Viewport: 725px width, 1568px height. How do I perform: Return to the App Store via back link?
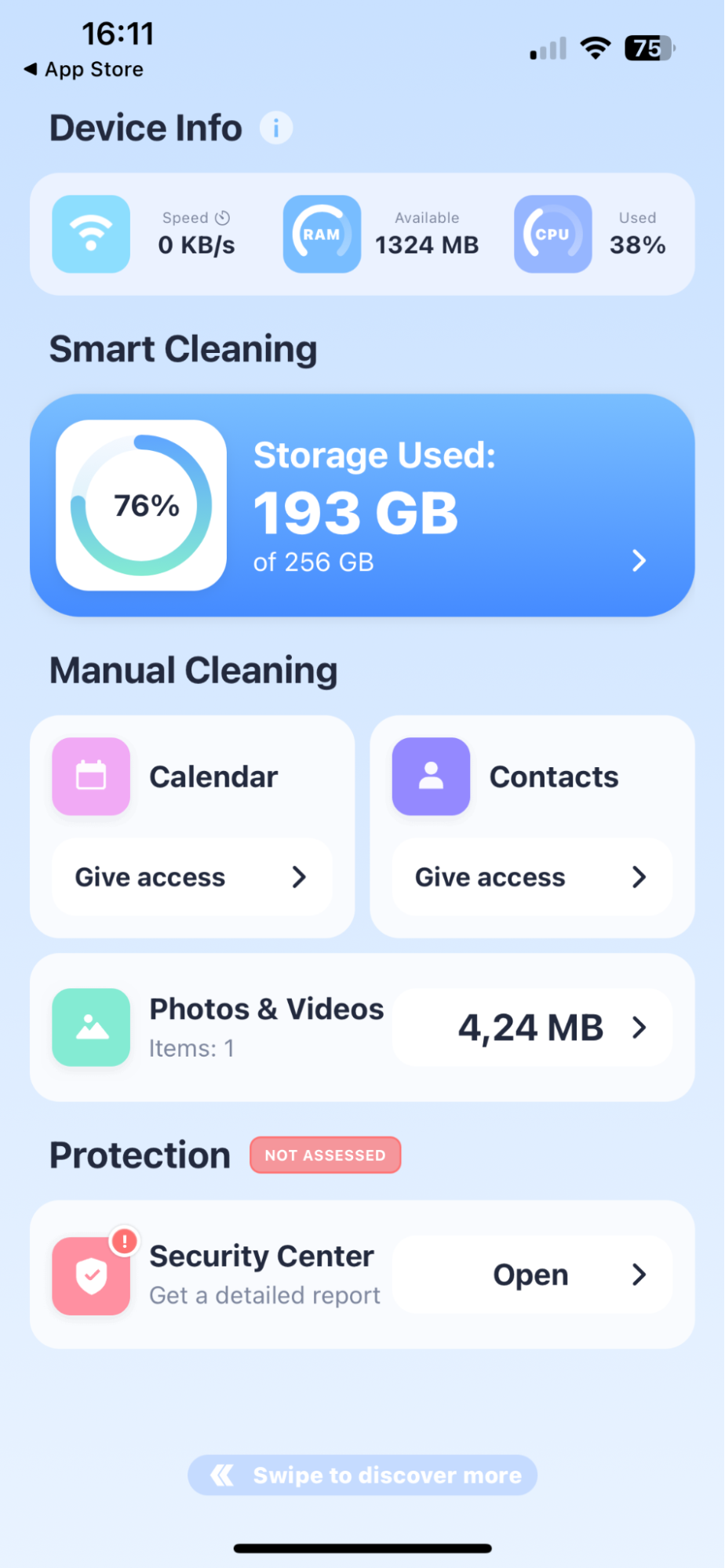click(x=82, y=69)
